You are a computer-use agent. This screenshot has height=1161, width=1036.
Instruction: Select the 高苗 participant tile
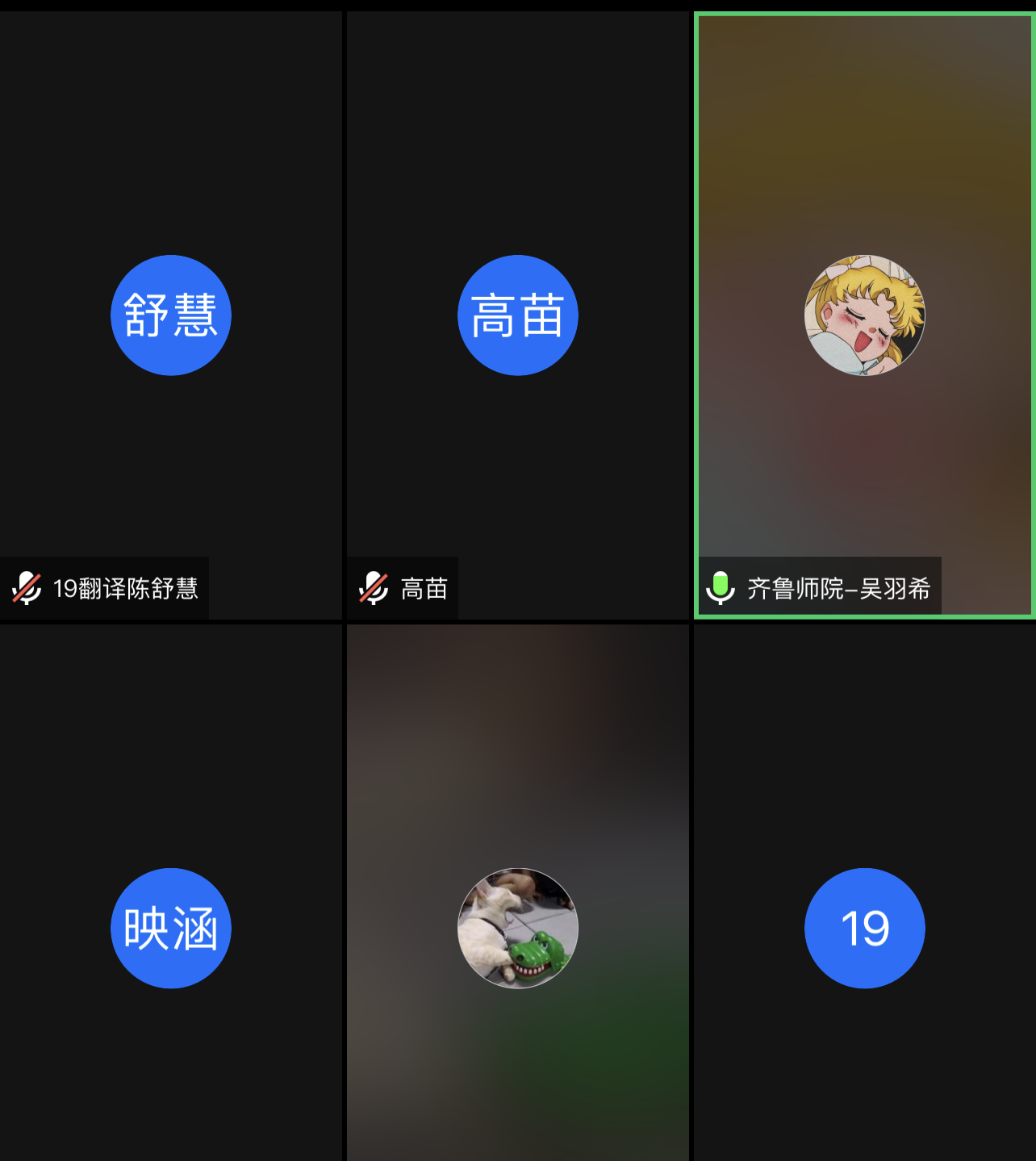pyautogui.click(x=517, y=315)
